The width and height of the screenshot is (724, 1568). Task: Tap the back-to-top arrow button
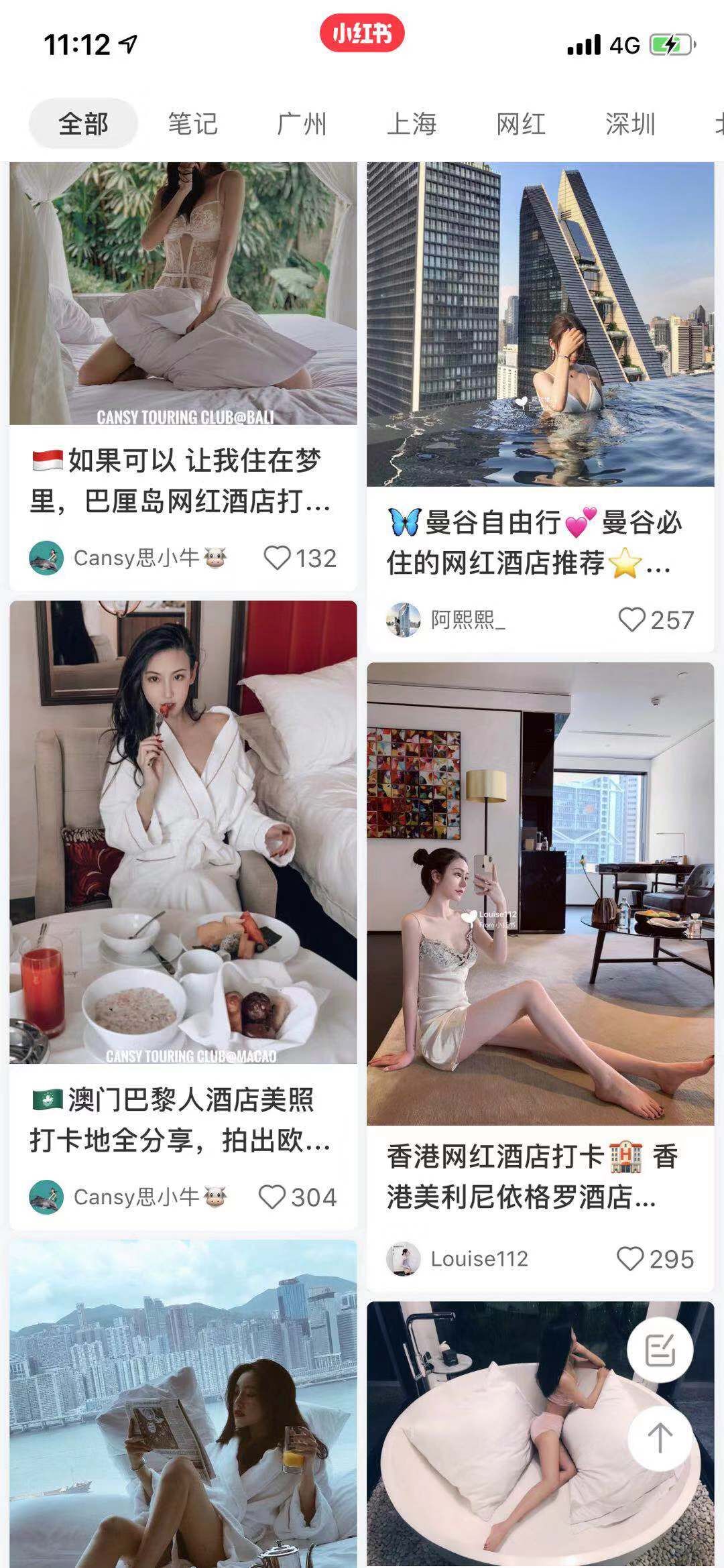coord(660,1438)
